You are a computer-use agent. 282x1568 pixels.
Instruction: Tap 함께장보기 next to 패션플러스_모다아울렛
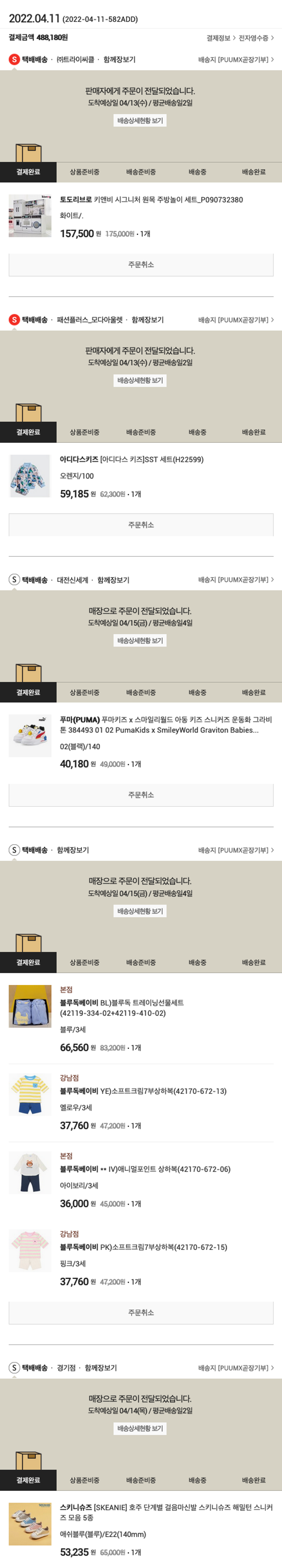coord(147,320)
